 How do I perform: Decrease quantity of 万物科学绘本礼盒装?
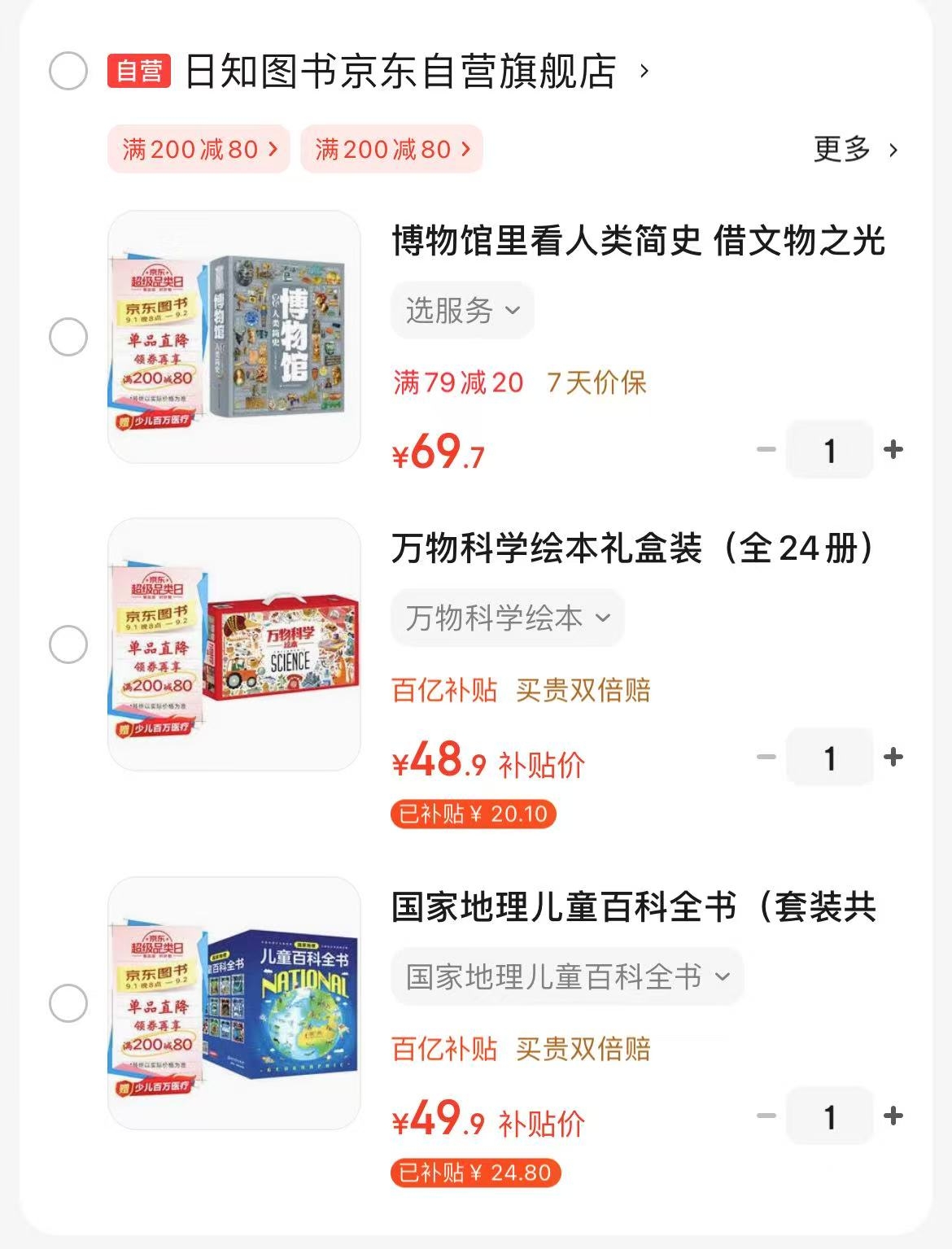click(x=763, y=756)
